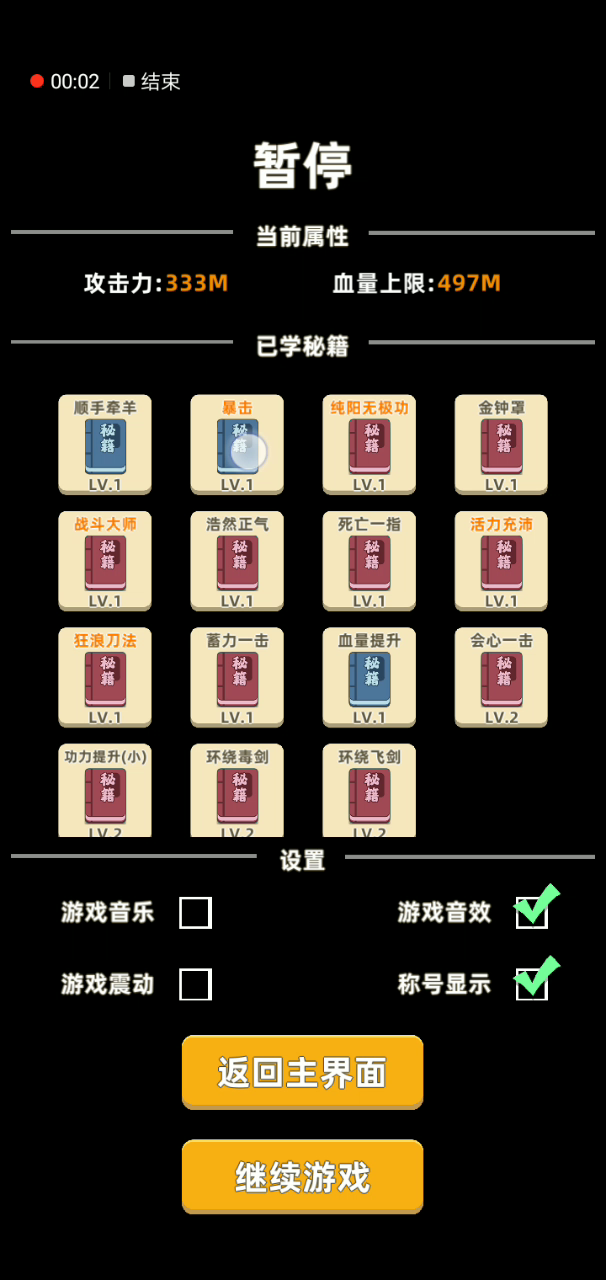Enable the 游戏音乐 checkbox
Image resolution: width=606 pixels, height=1280 pixels.
195,912
